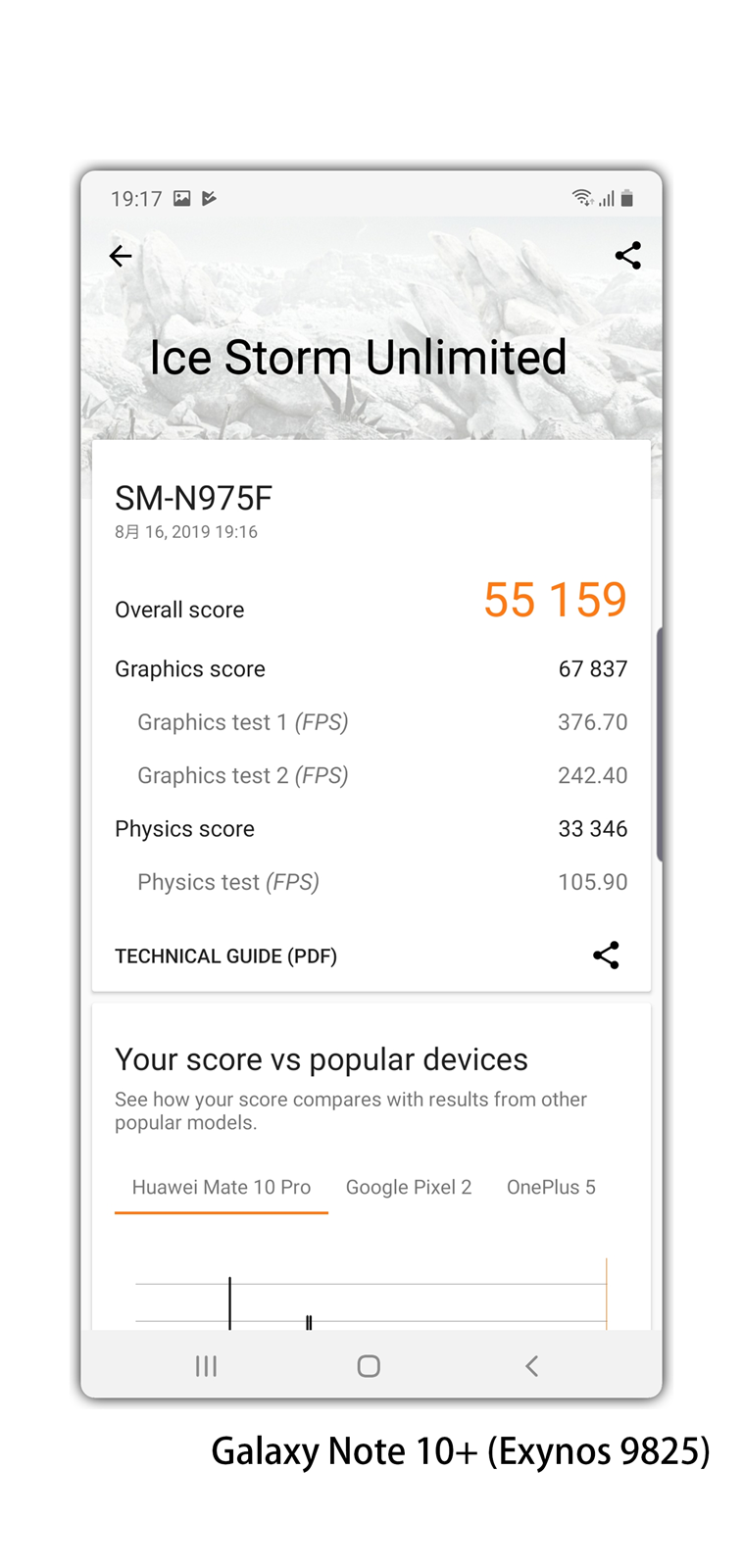Go back using the top-left arrow
The width and height of the screenshot is (743, 1568).
point(121,256)
